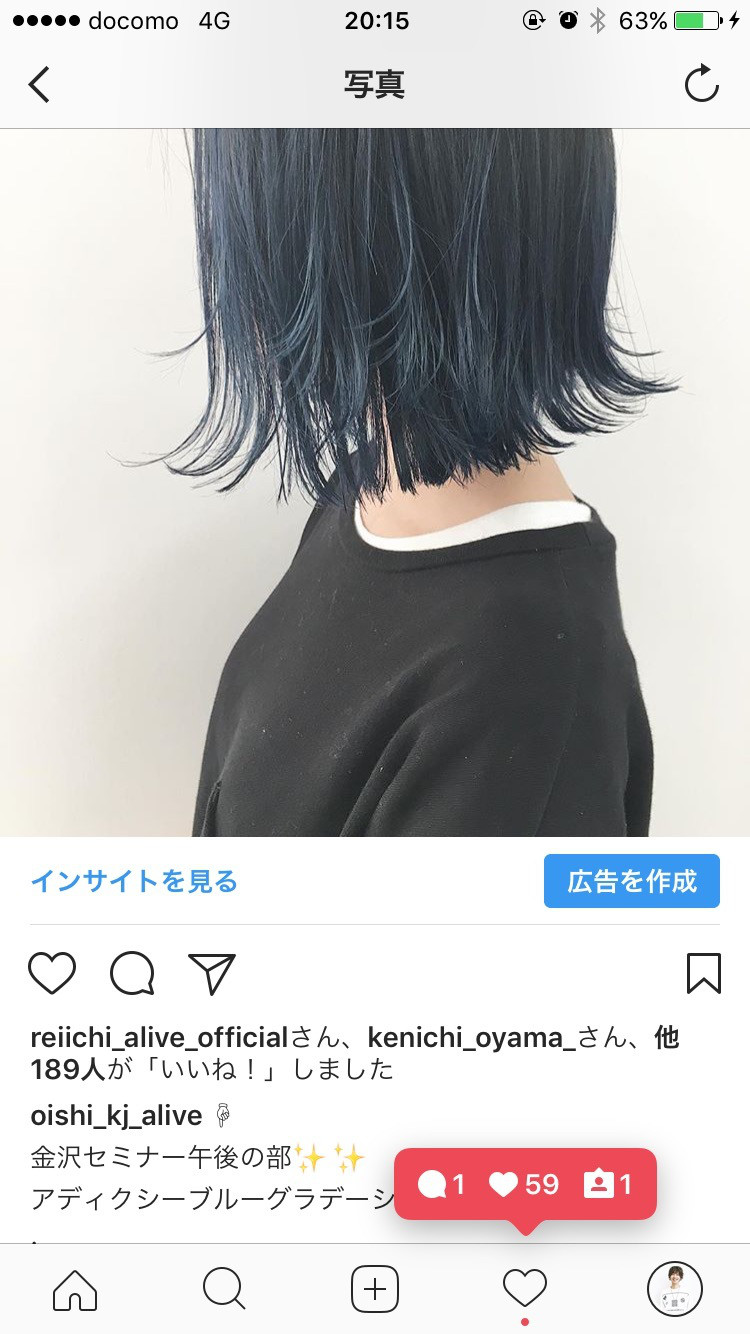Switch to the Profile tab
Image resolution: width=750 pixels, height=1334 pixels.
675,1289
